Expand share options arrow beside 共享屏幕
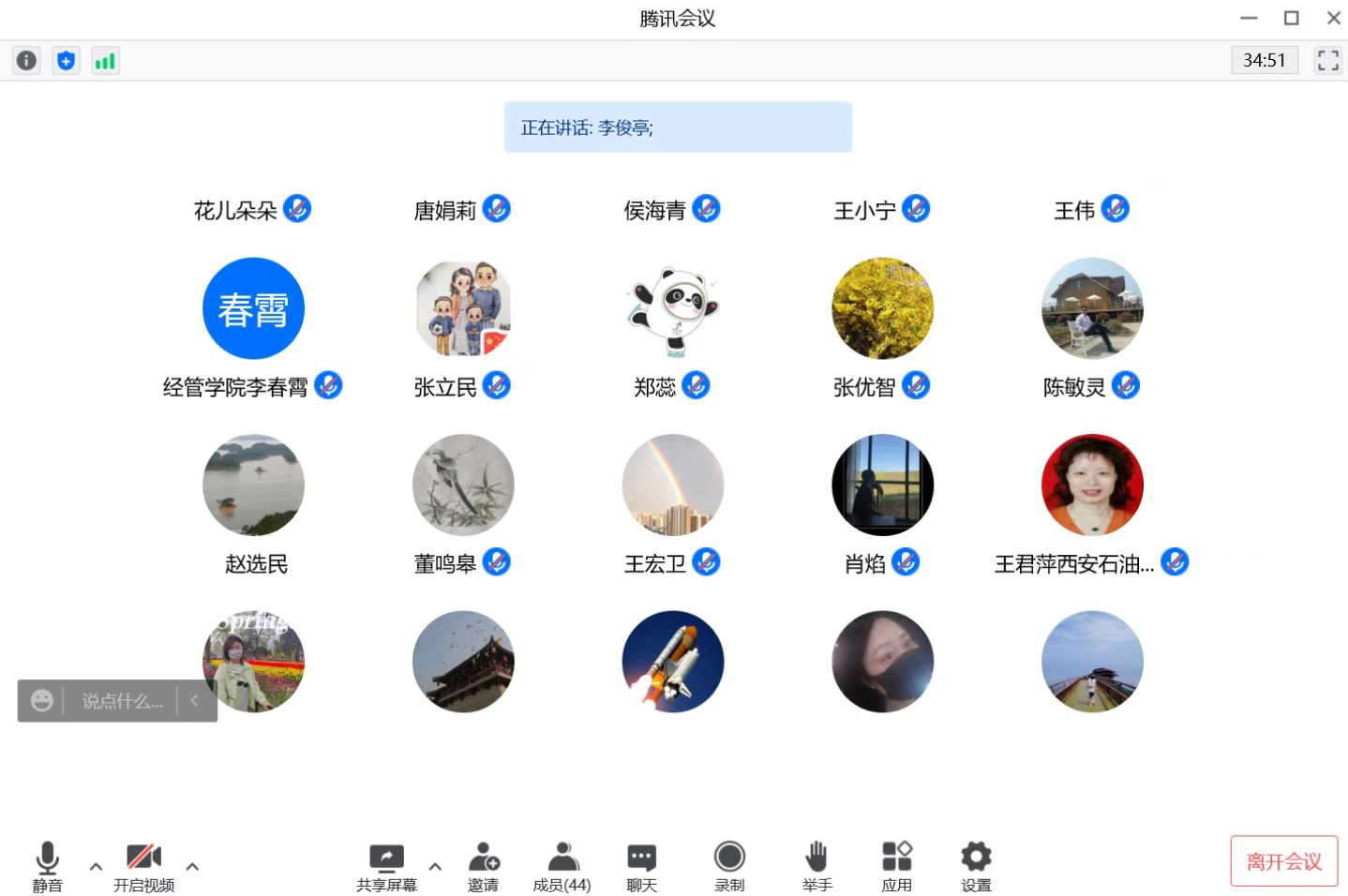The width and height of the screenshot is (1348, 896). 435,866
